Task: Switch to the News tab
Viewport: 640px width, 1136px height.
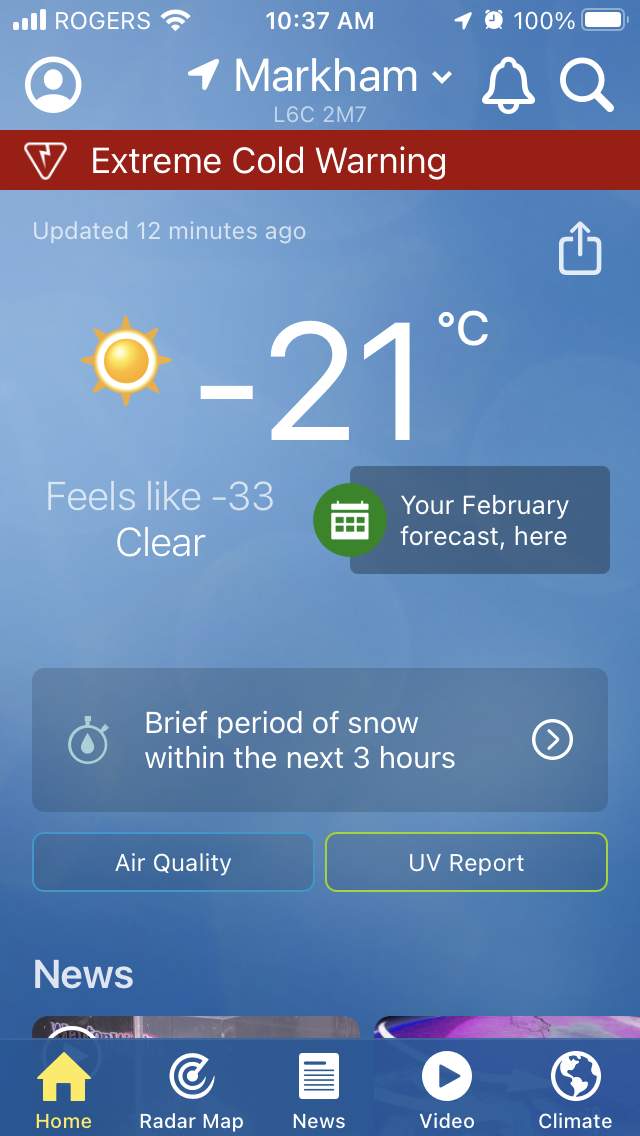Action: (x=319, y=1092)
